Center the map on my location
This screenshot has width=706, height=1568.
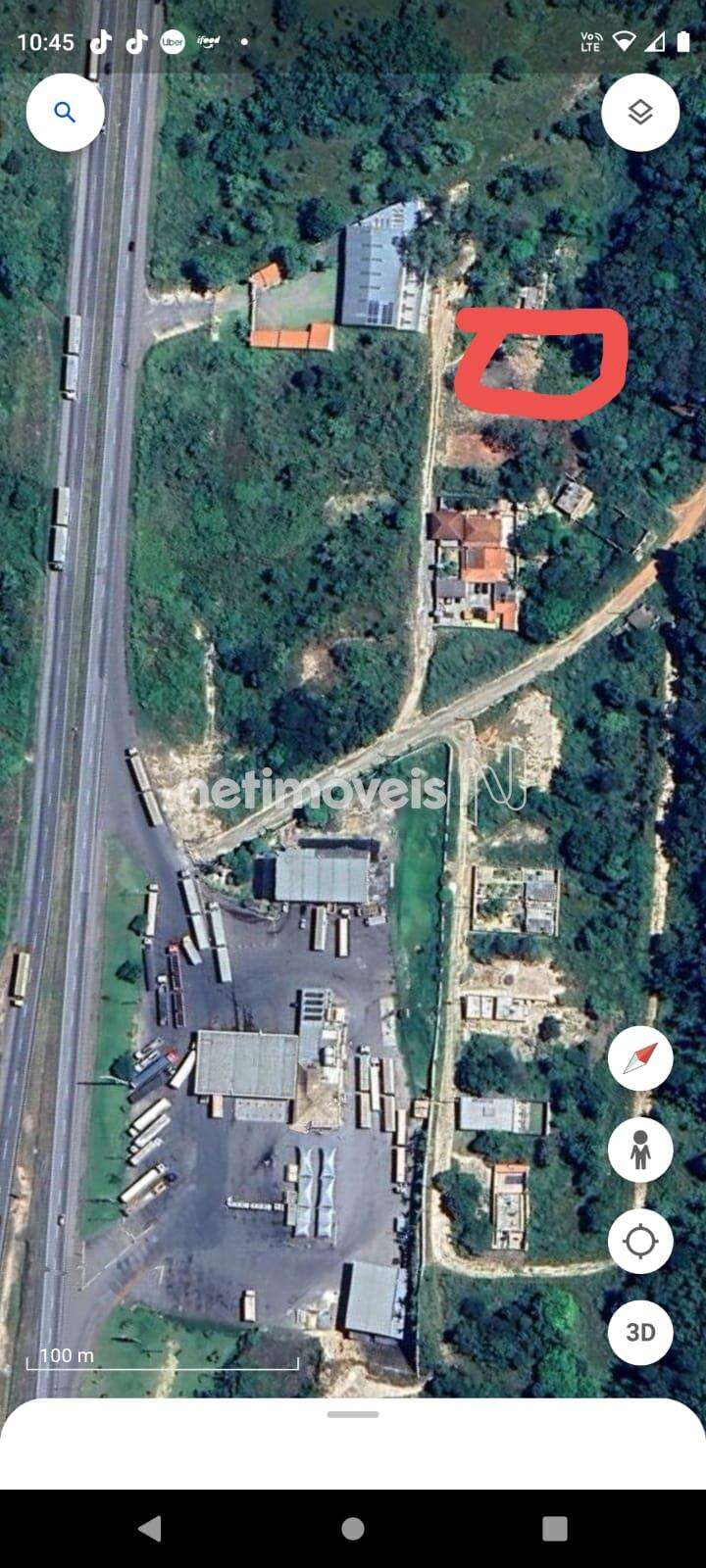640,1242
